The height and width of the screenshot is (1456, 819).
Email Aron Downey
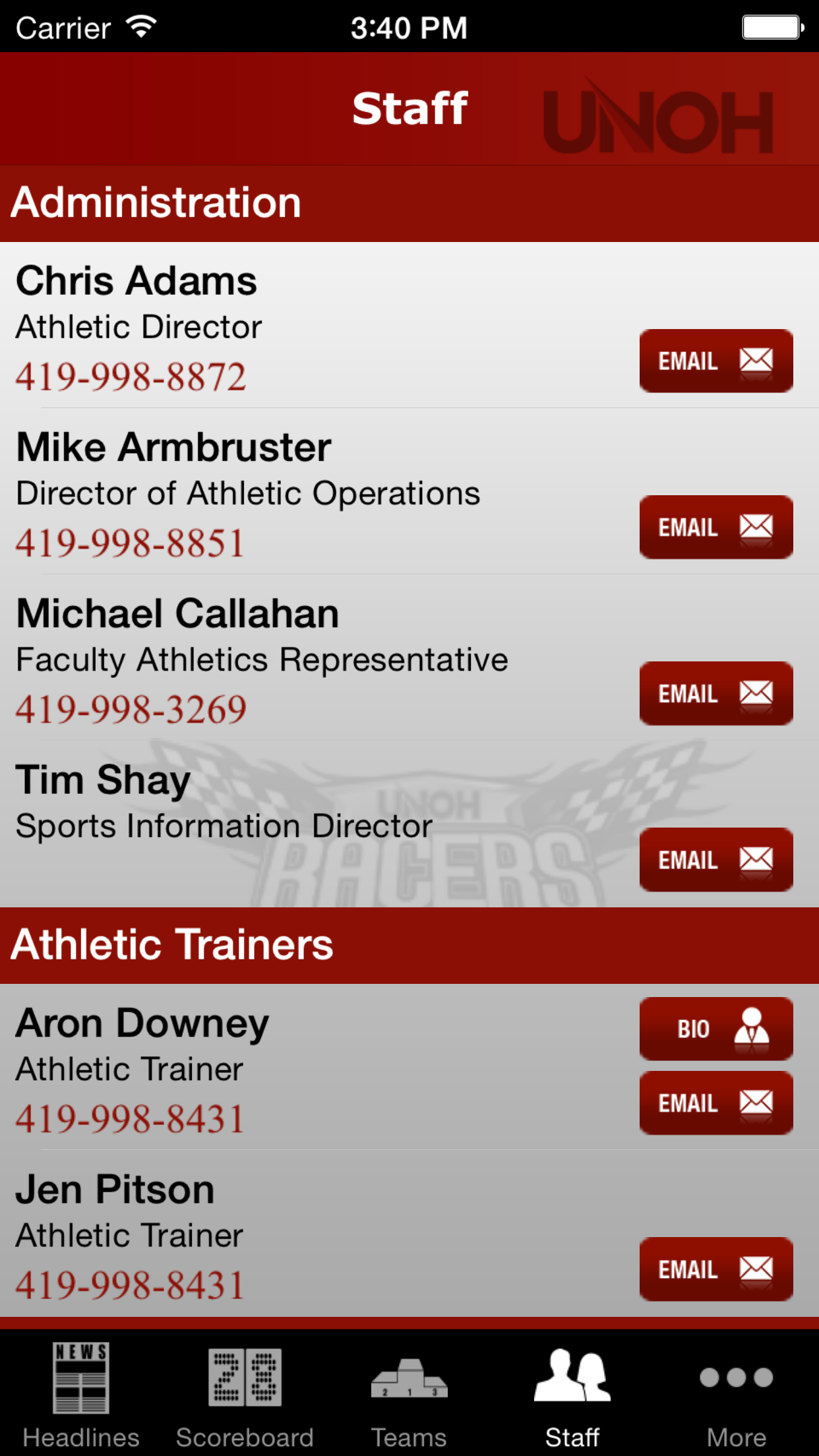click(716, 1103)
